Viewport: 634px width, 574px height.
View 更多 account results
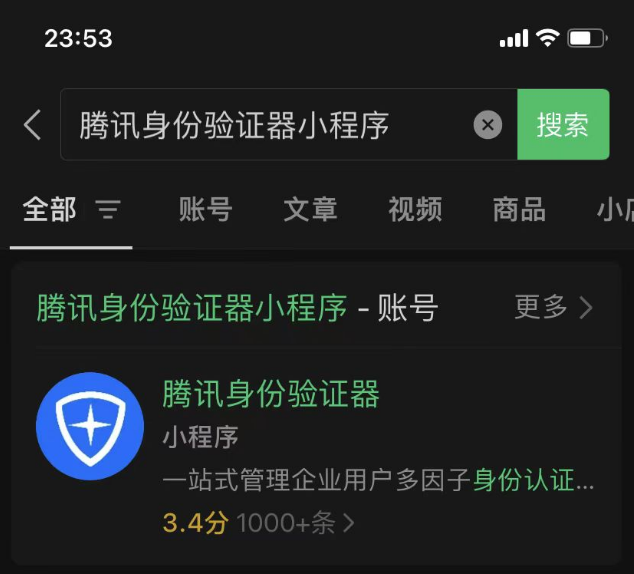pos(553,307)
